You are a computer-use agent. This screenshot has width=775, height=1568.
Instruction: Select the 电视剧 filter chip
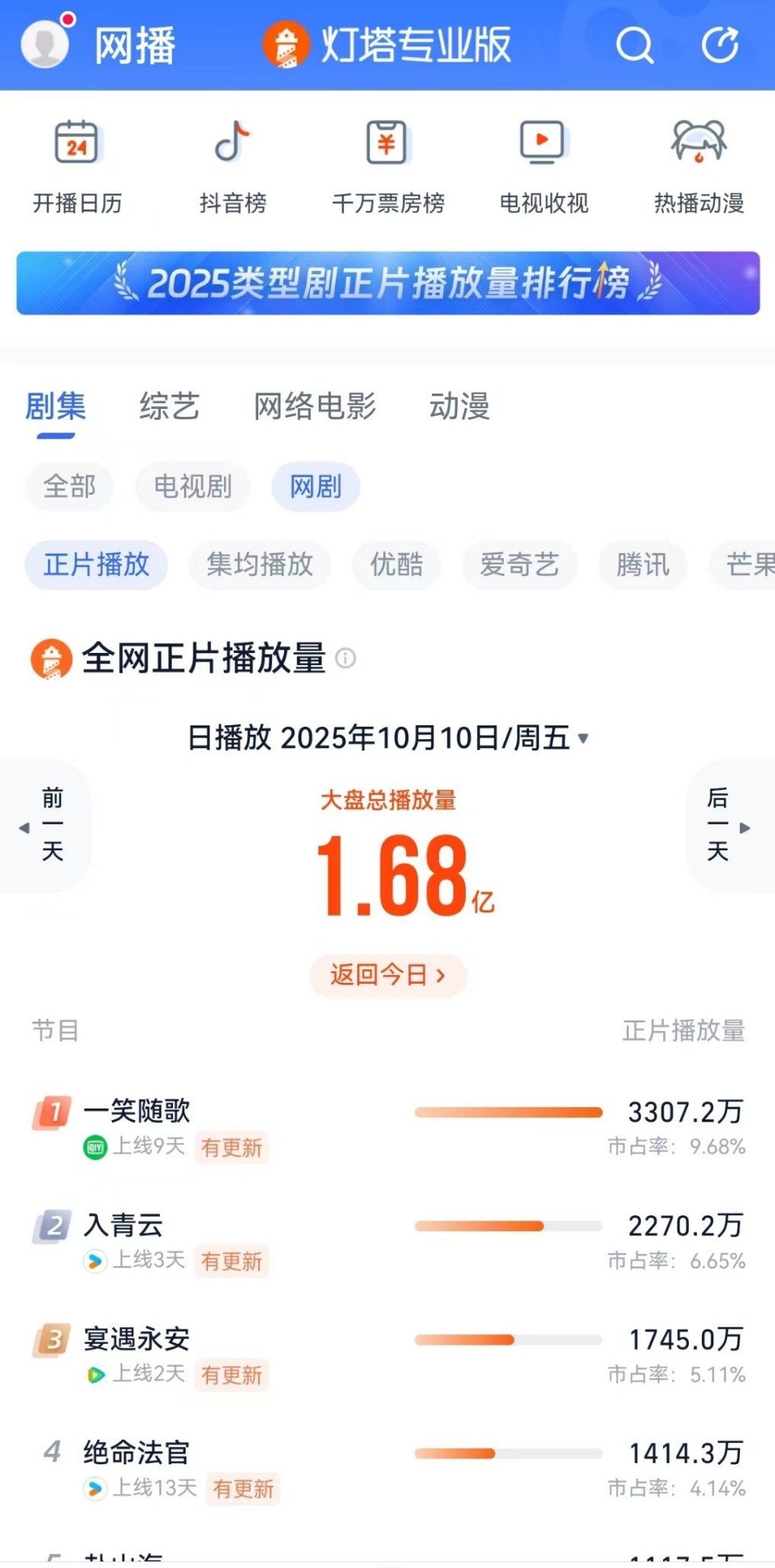pyautogui.click(x=193, y=486)
